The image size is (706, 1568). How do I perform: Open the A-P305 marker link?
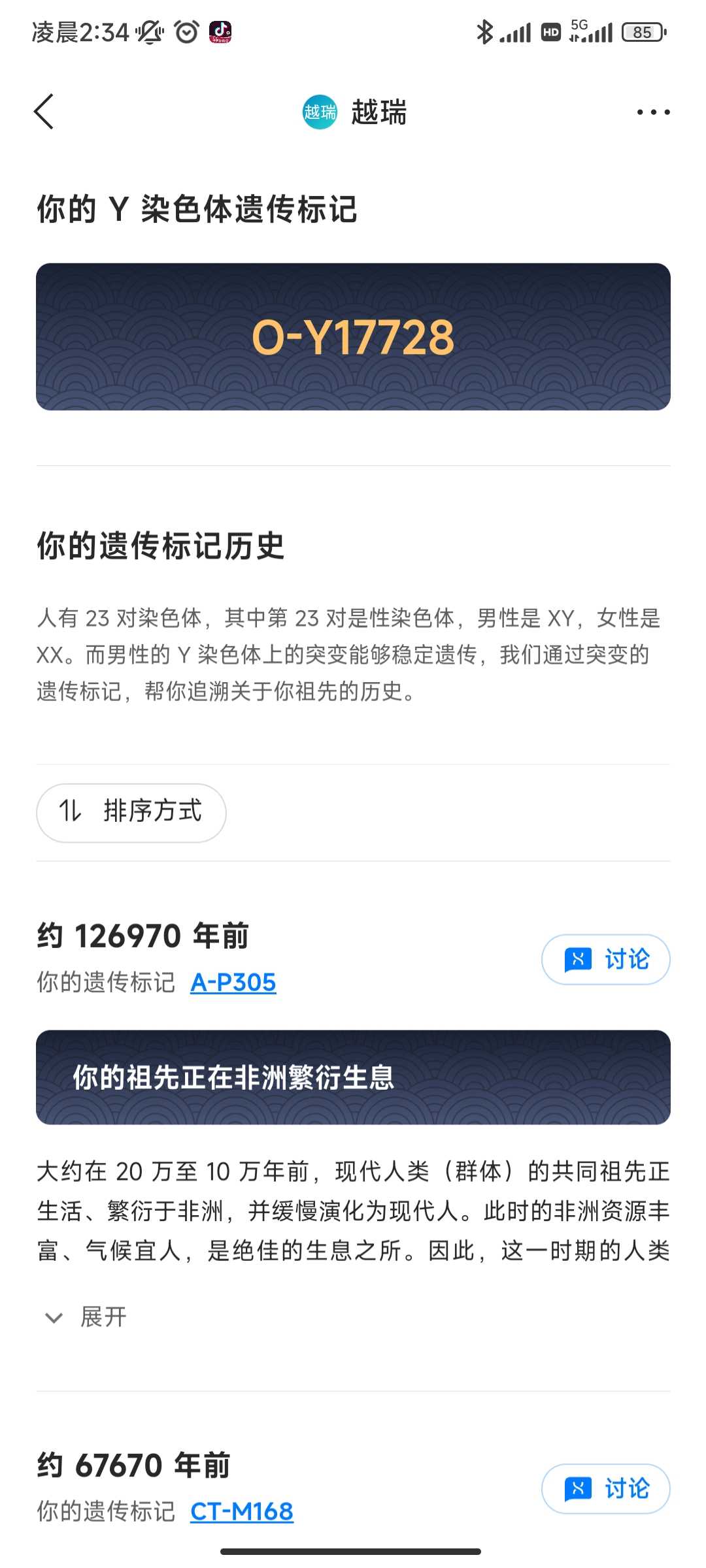tap(233, 983)
